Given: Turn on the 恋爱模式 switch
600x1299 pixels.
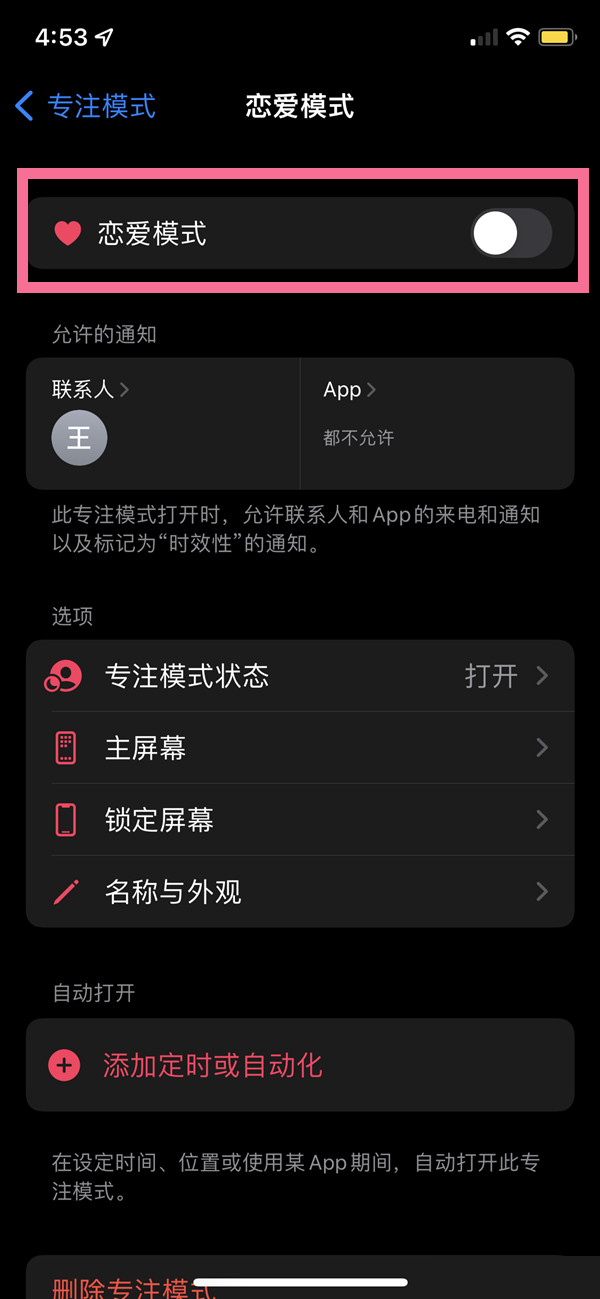Looking at the screenshot, I should coord(510,234).
